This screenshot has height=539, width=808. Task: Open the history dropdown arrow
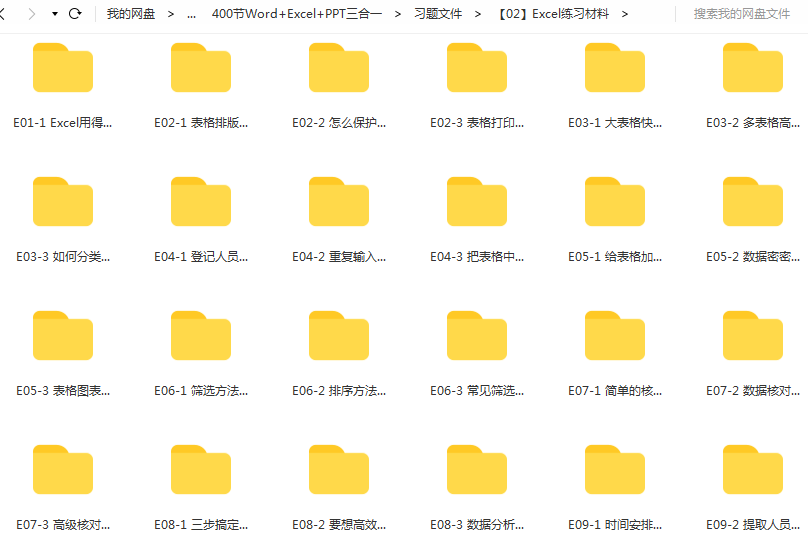point(54,14)
